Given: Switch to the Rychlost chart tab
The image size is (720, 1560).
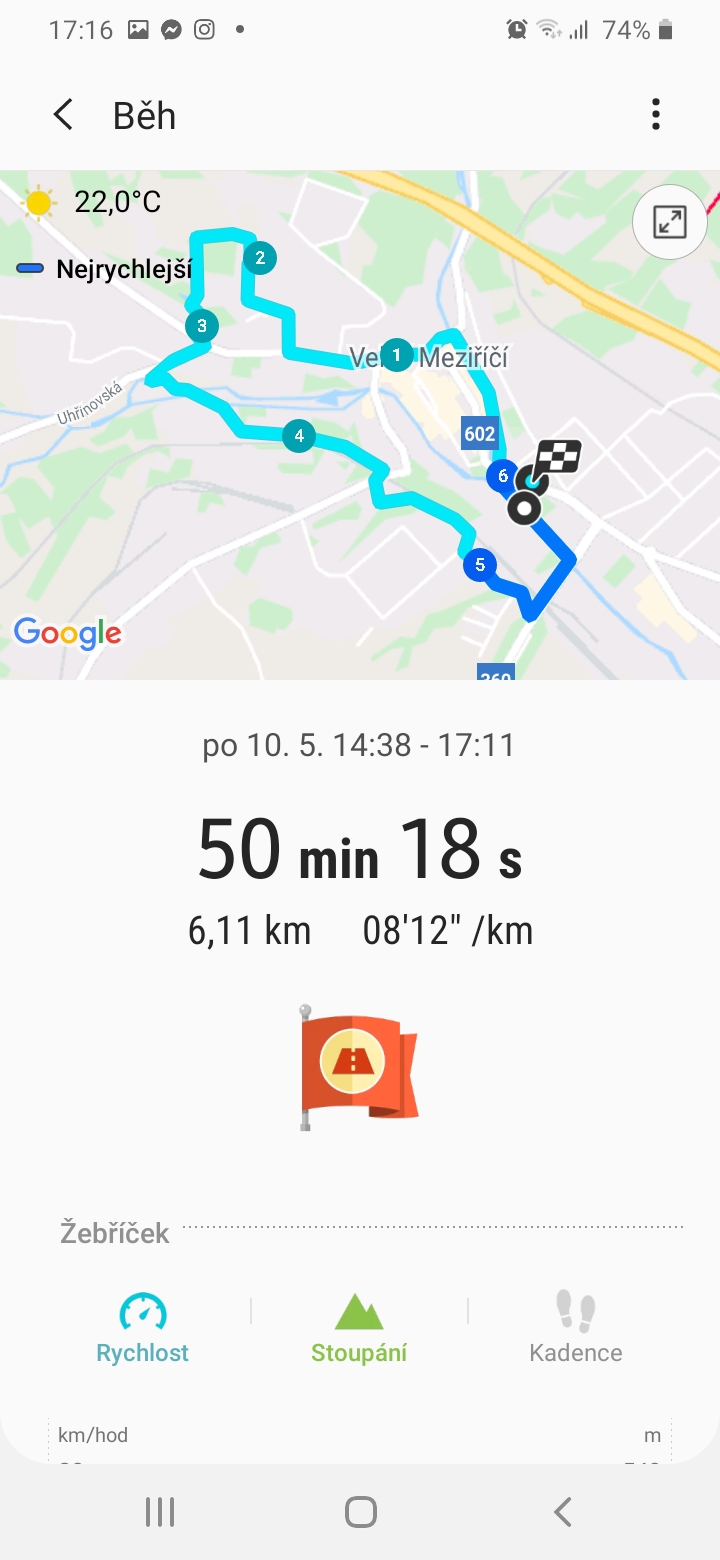Looking at the screenshot, I should (x=143, y=1327).
